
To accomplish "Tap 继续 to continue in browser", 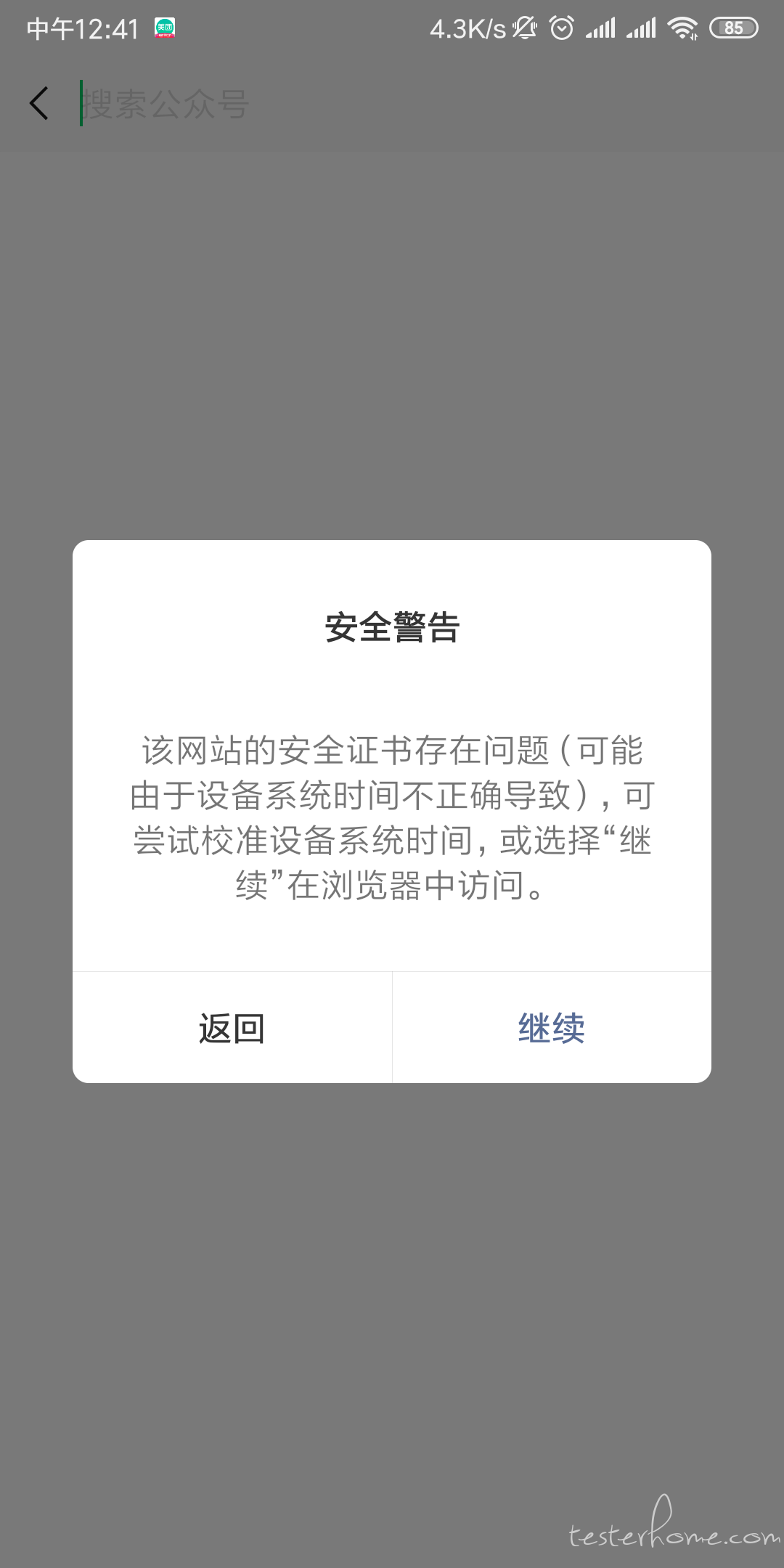I will [x=552, y=1028].
